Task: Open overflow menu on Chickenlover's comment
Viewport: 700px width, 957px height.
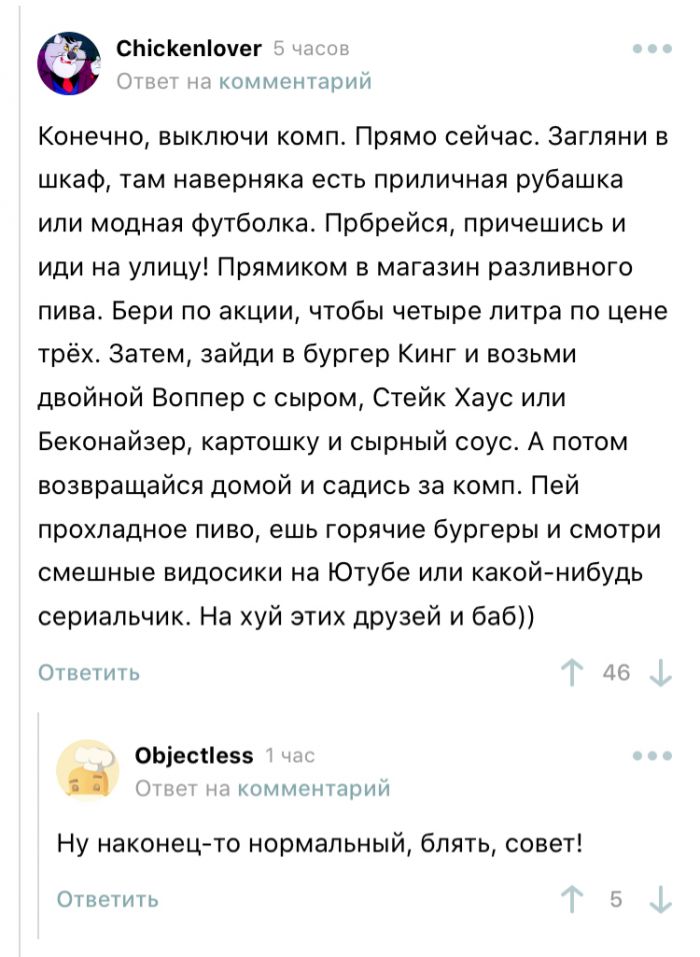Action: tap(652, 48)
